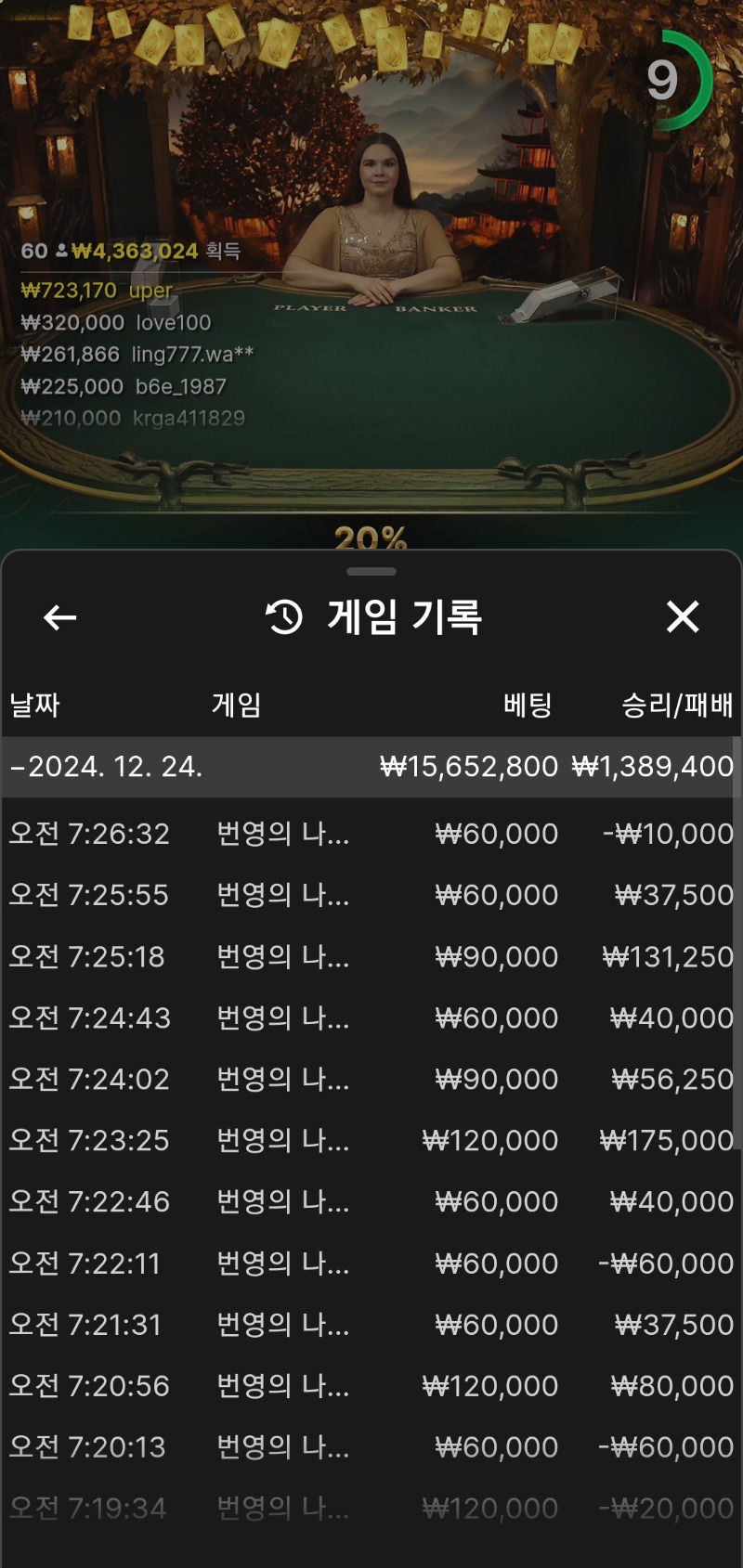The width and height of the screenshot is (743, 1568).
Task: Select the 오전 7:21:31 history row
Action: (371, 1325)
